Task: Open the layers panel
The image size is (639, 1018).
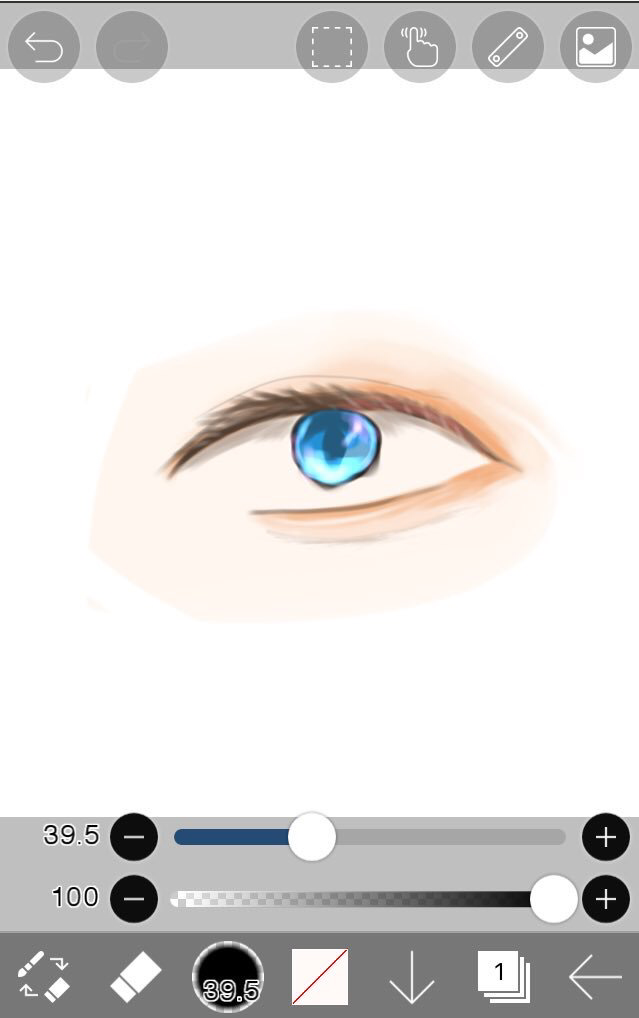Action: [503, 976]
